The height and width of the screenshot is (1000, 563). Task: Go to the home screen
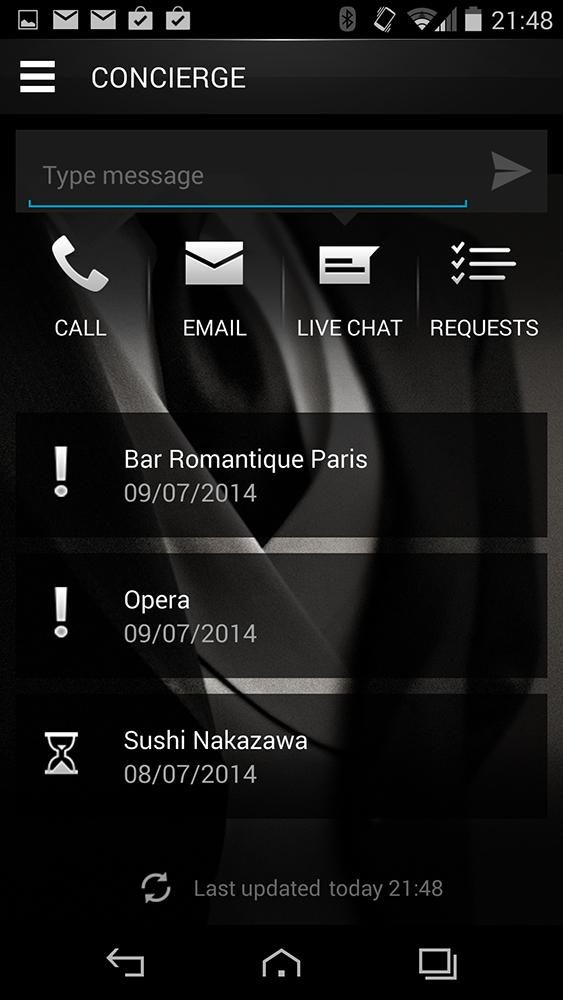tap(281, 962)
